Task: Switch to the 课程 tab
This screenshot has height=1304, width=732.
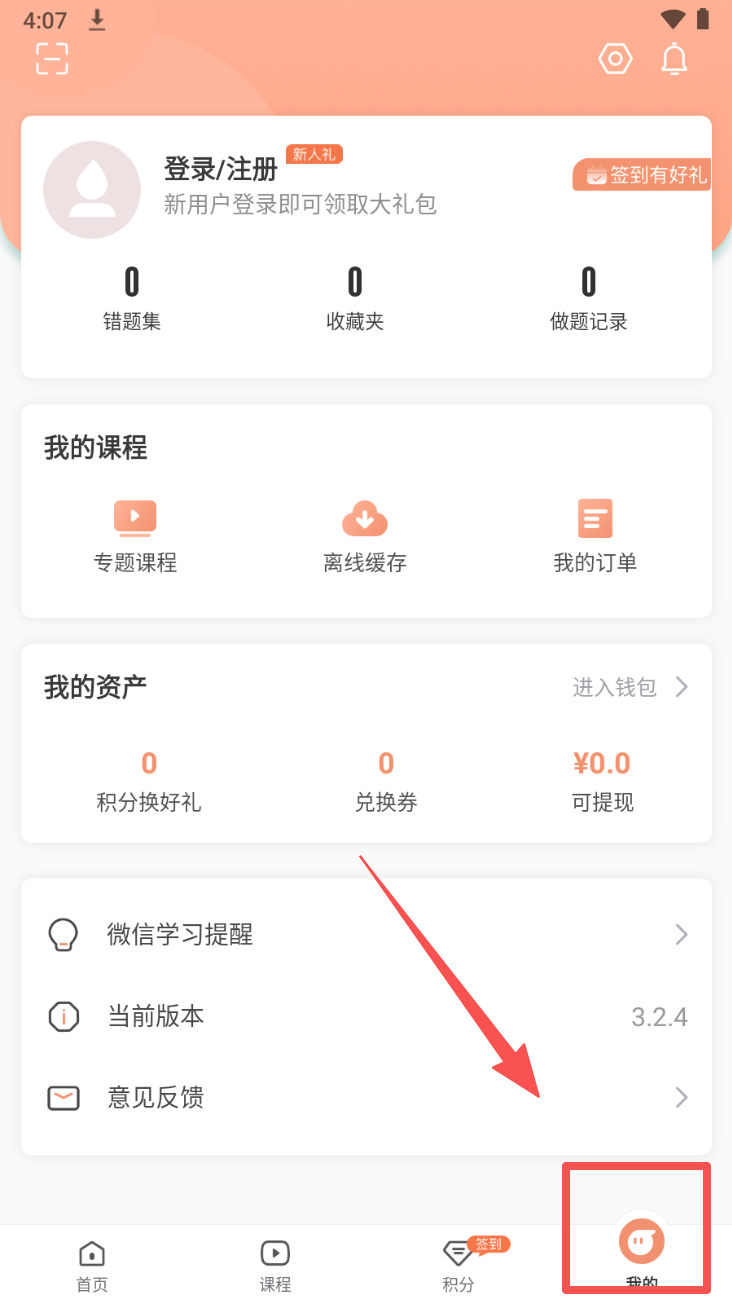Action: 275,1265
